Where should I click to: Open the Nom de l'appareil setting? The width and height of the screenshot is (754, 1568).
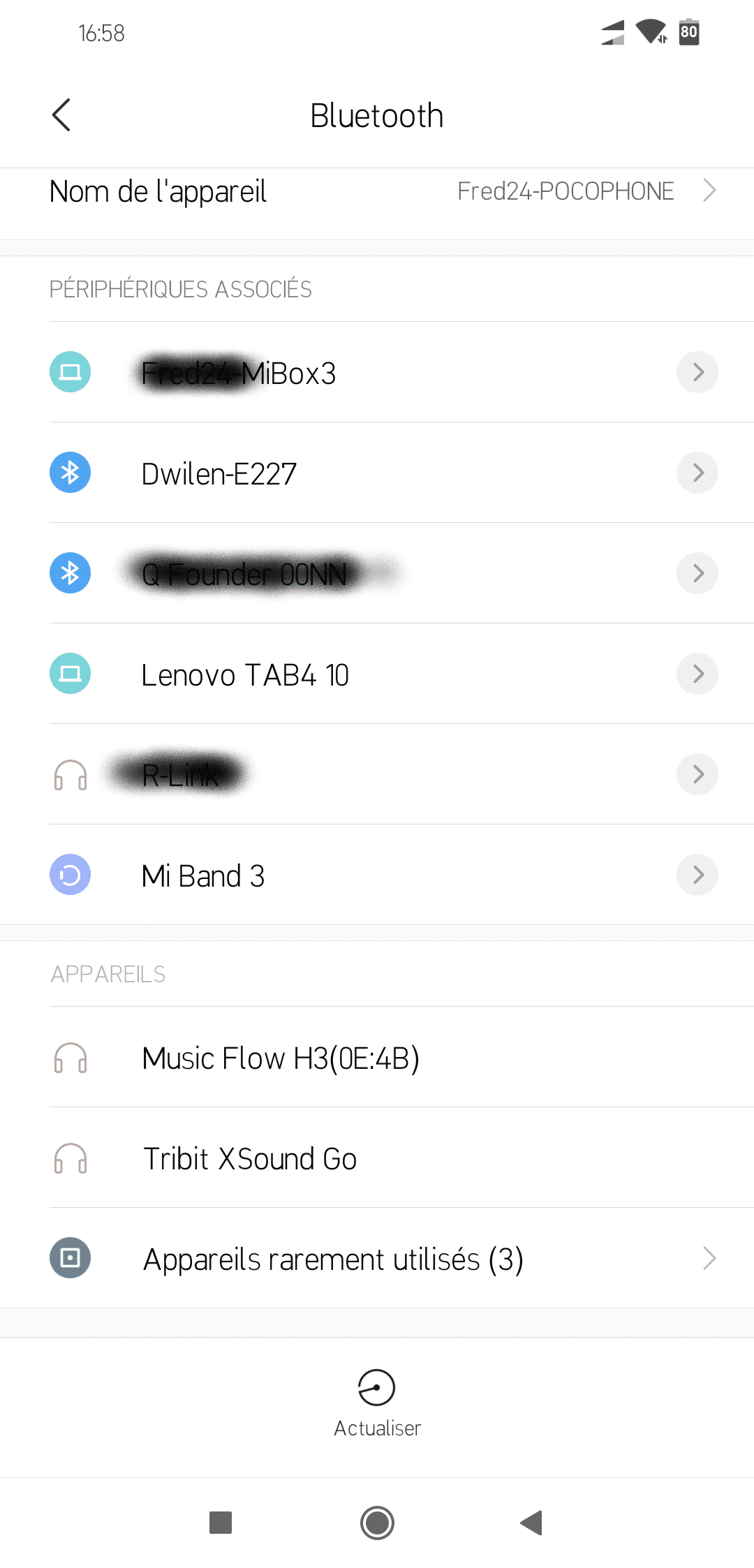[x=377, y=191]
